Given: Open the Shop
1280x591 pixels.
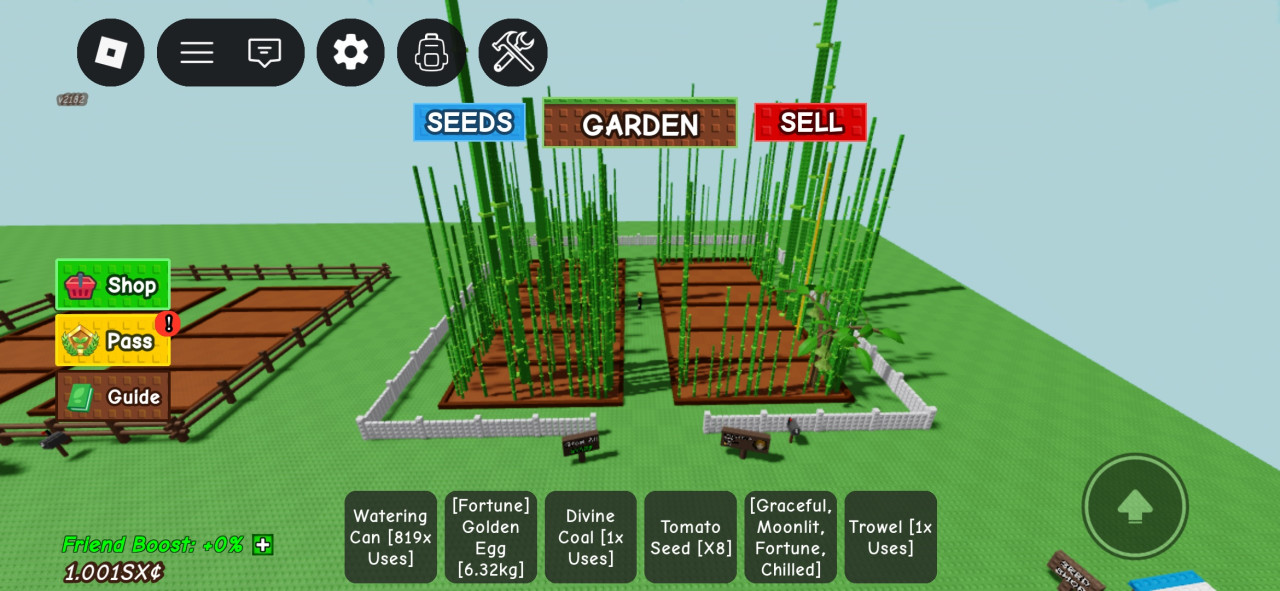Looking at the screenshot, I should click(113, 285).
